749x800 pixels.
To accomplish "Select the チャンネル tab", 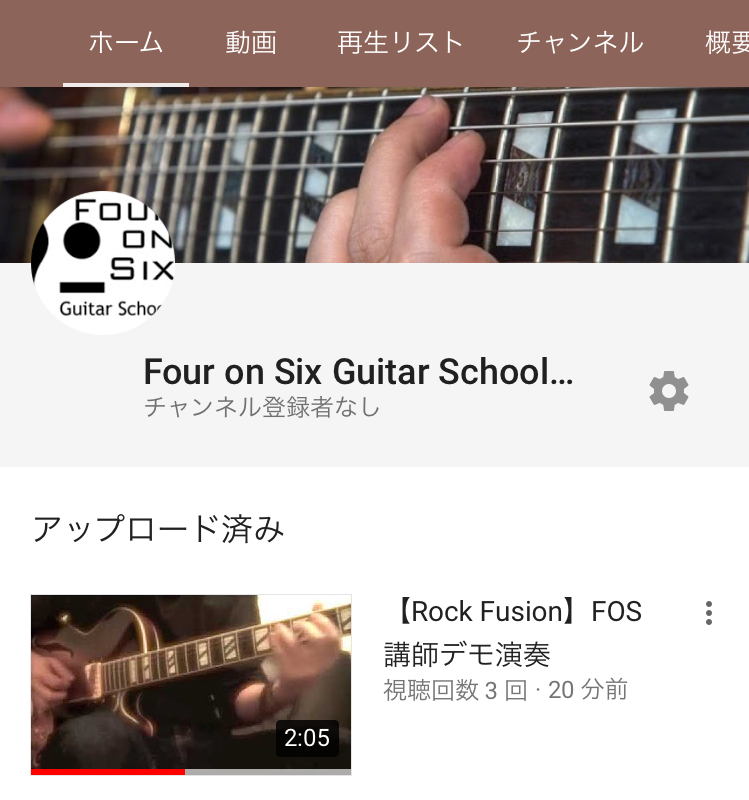I will (580, 43).
